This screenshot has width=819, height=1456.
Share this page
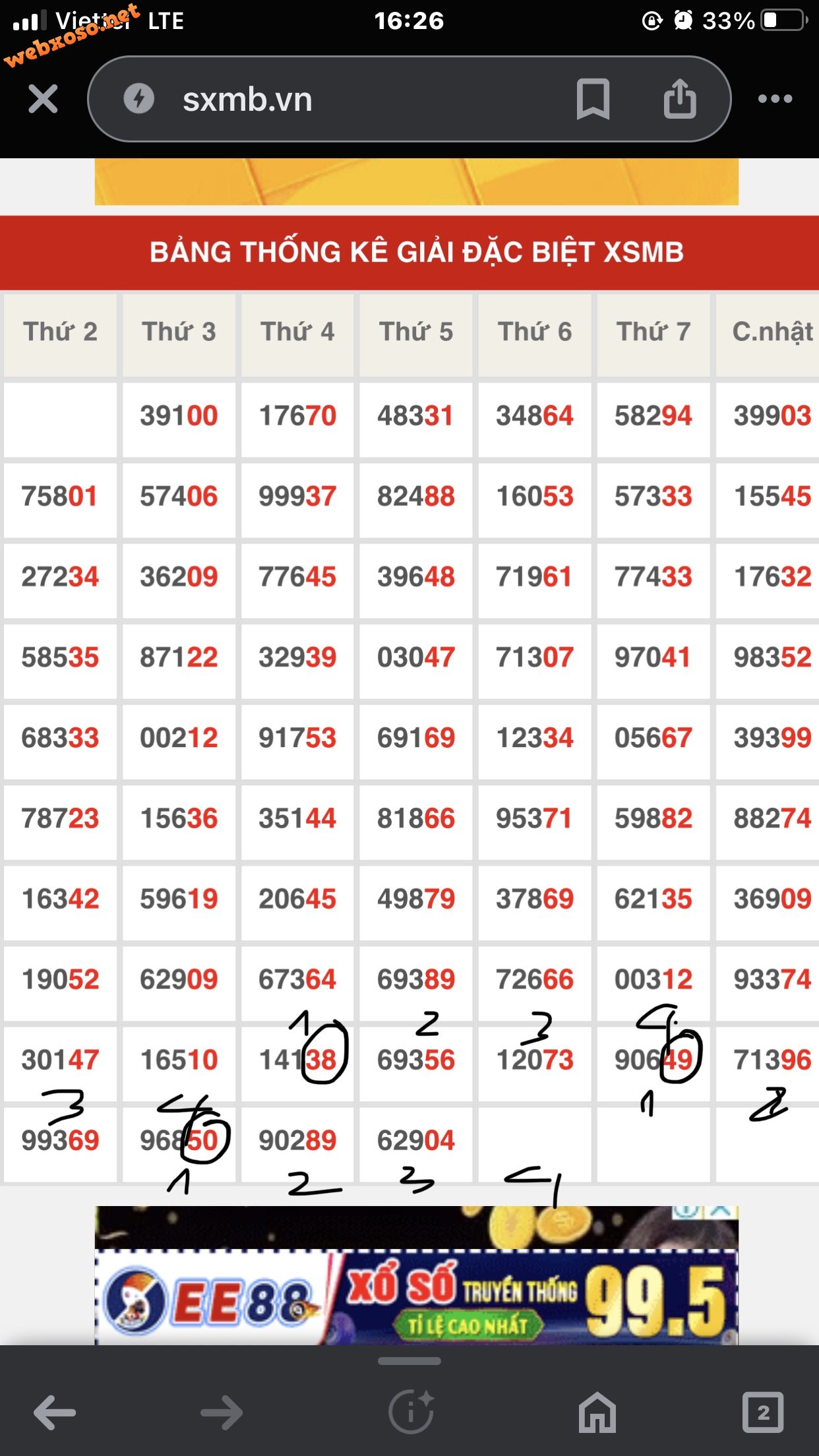tap(679, 99)
